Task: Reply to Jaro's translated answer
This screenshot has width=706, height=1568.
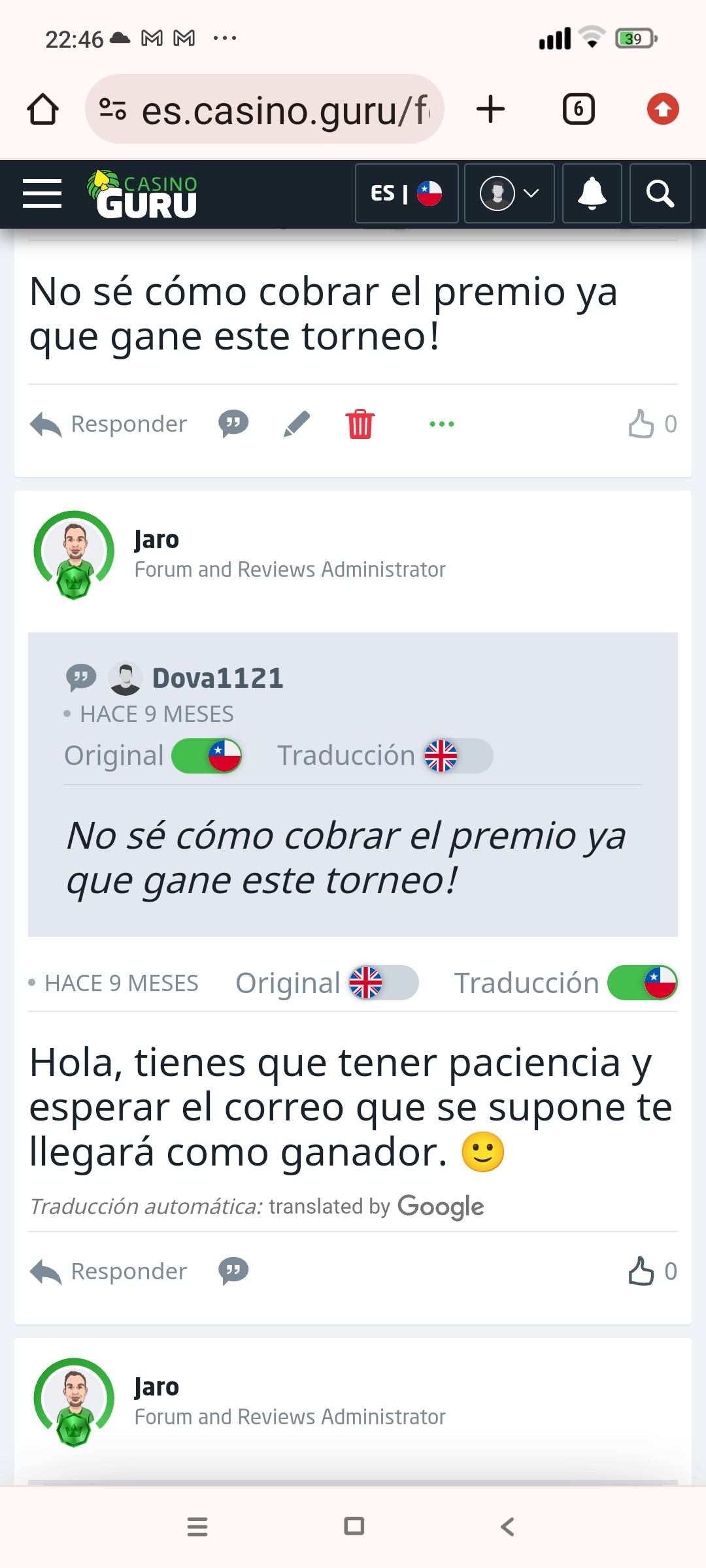Action: tap(109, 1271)
